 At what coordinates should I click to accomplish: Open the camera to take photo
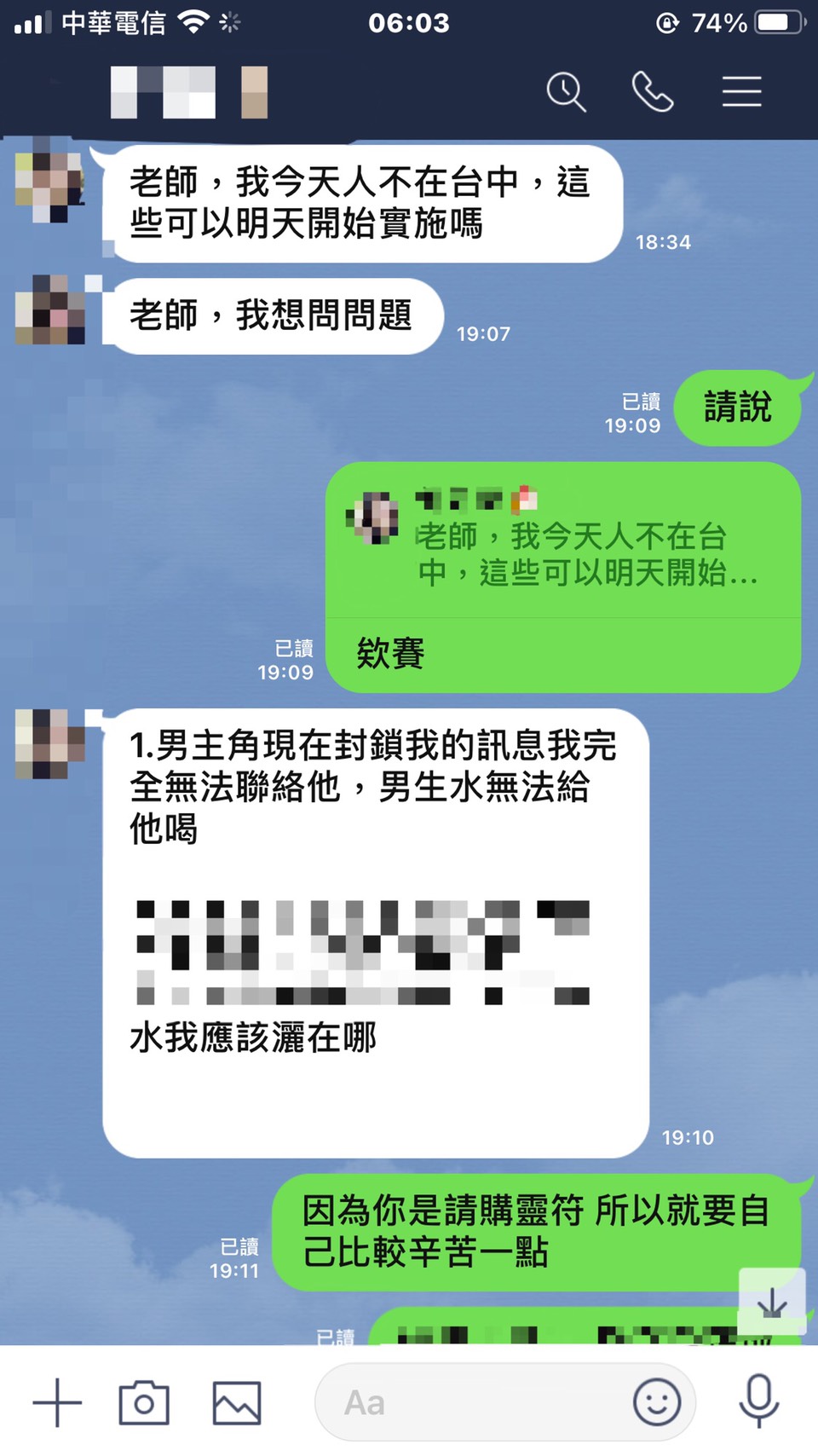[x=144, y=1402]
